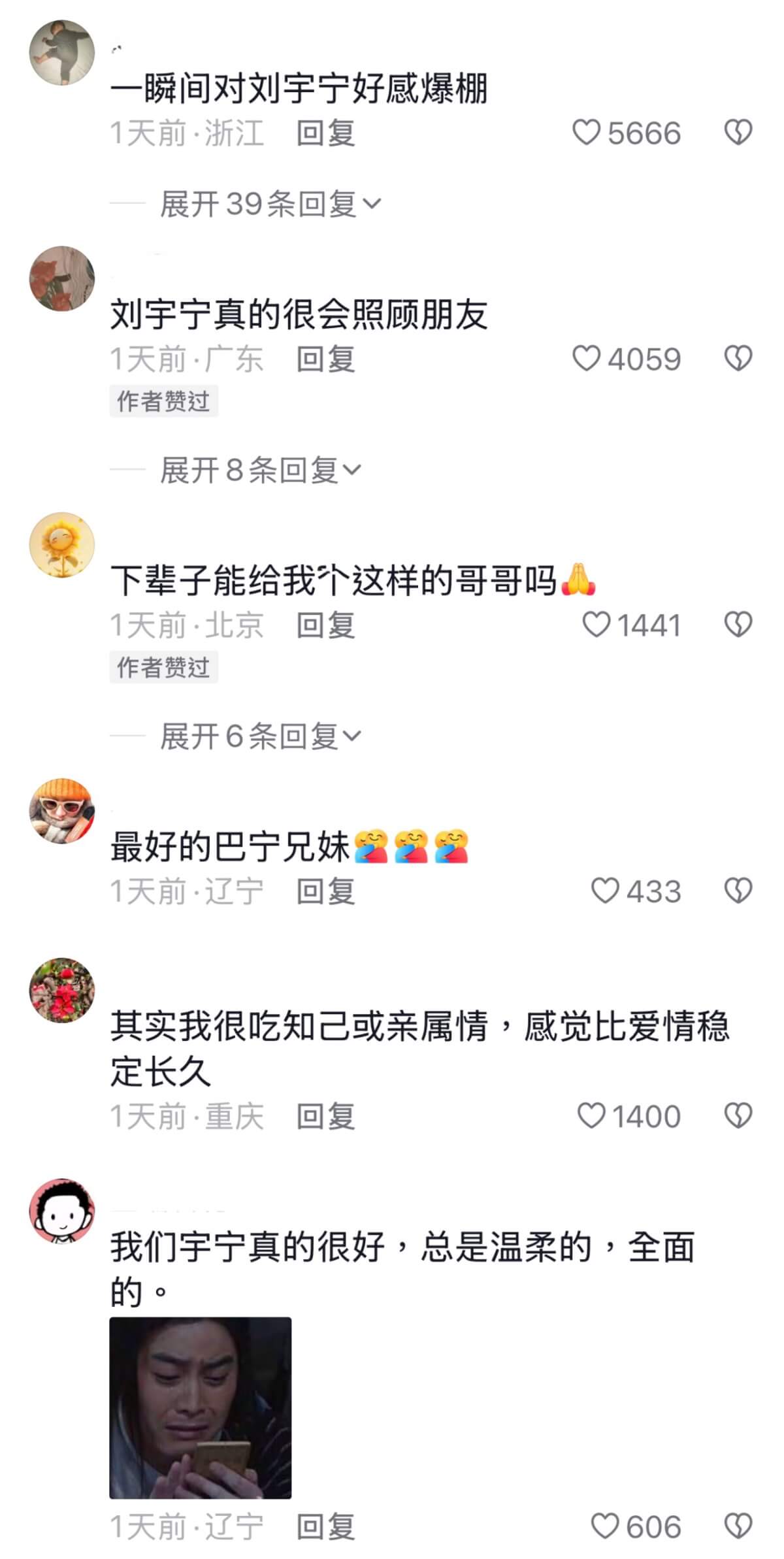Image resolution: width=784 pixels, height=1559 pixels.
Task: Open the sunflower avatar commenter's profile
Action: coord(62,545)
